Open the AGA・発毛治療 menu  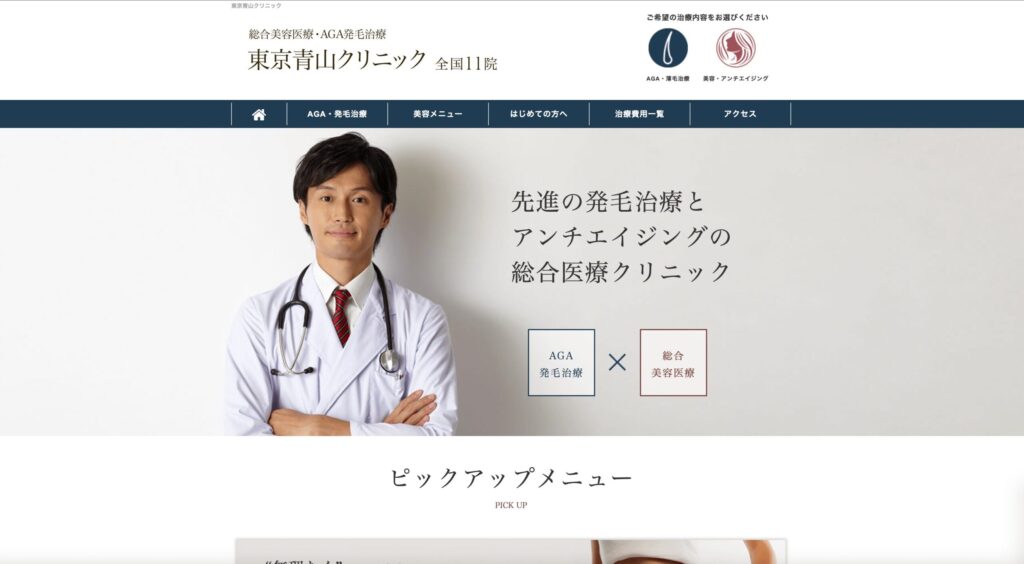click(x=337, y=114)
